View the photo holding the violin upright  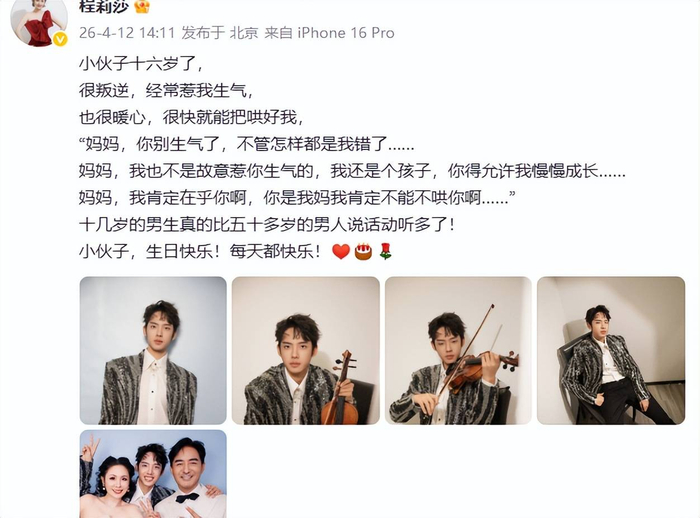click(x=305, y=350)
